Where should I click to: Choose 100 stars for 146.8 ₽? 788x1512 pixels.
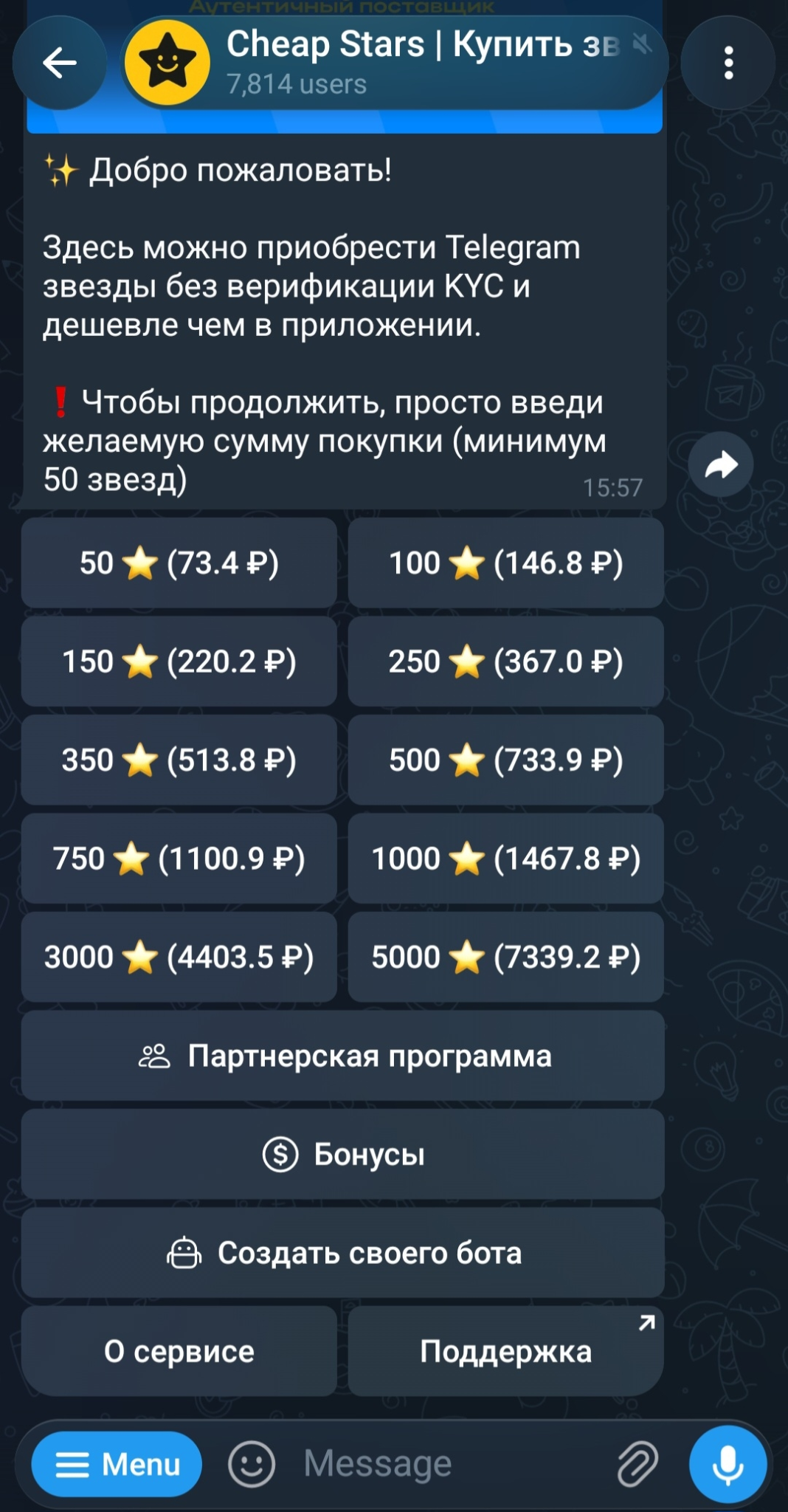(506, 563)
